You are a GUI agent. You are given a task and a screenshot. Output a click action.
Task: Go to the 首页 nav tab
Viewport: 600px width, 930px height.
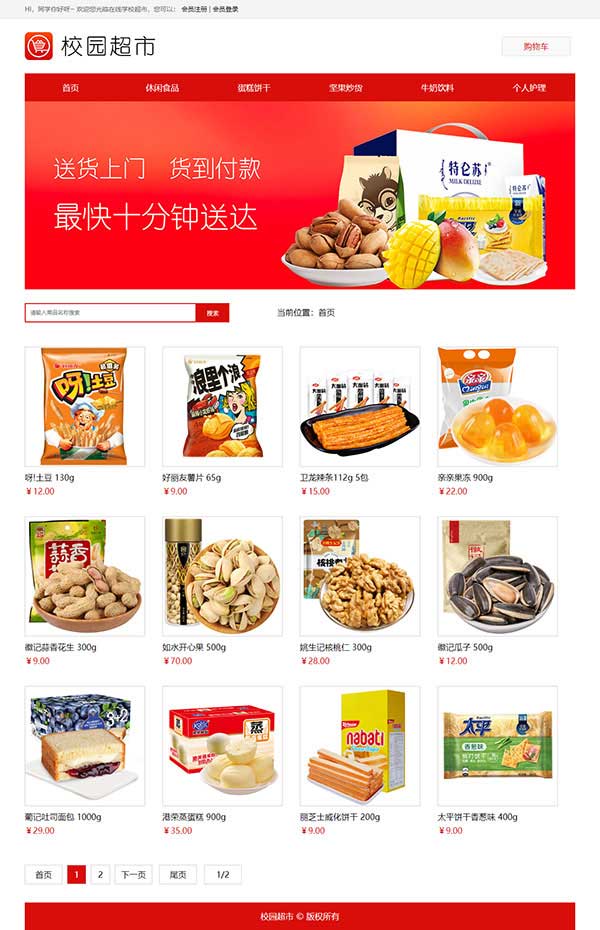70,88
